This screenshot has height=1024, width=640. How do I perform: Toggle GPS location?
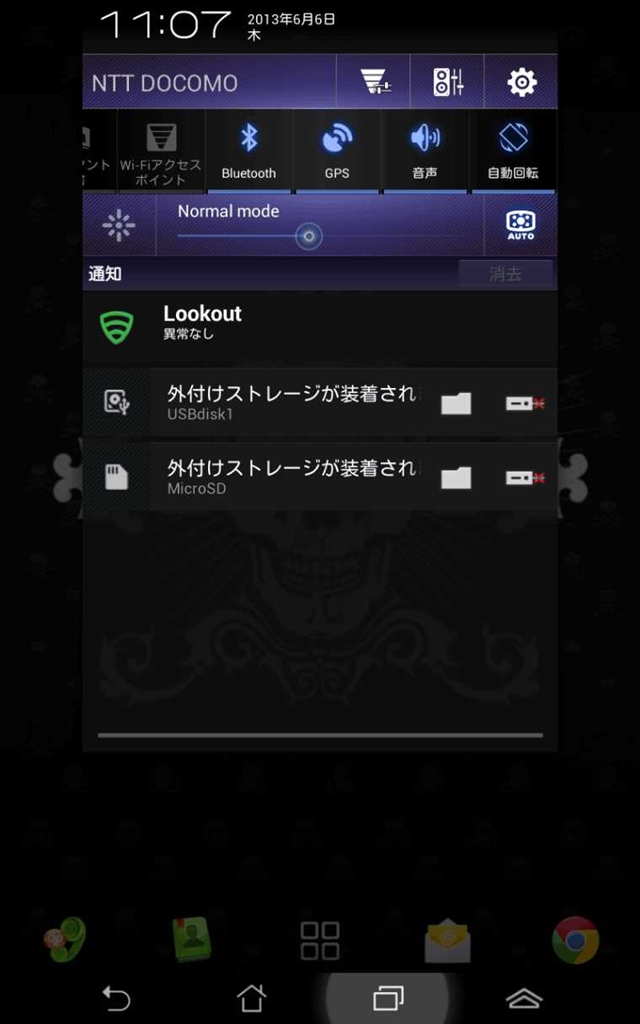(337, 151)
